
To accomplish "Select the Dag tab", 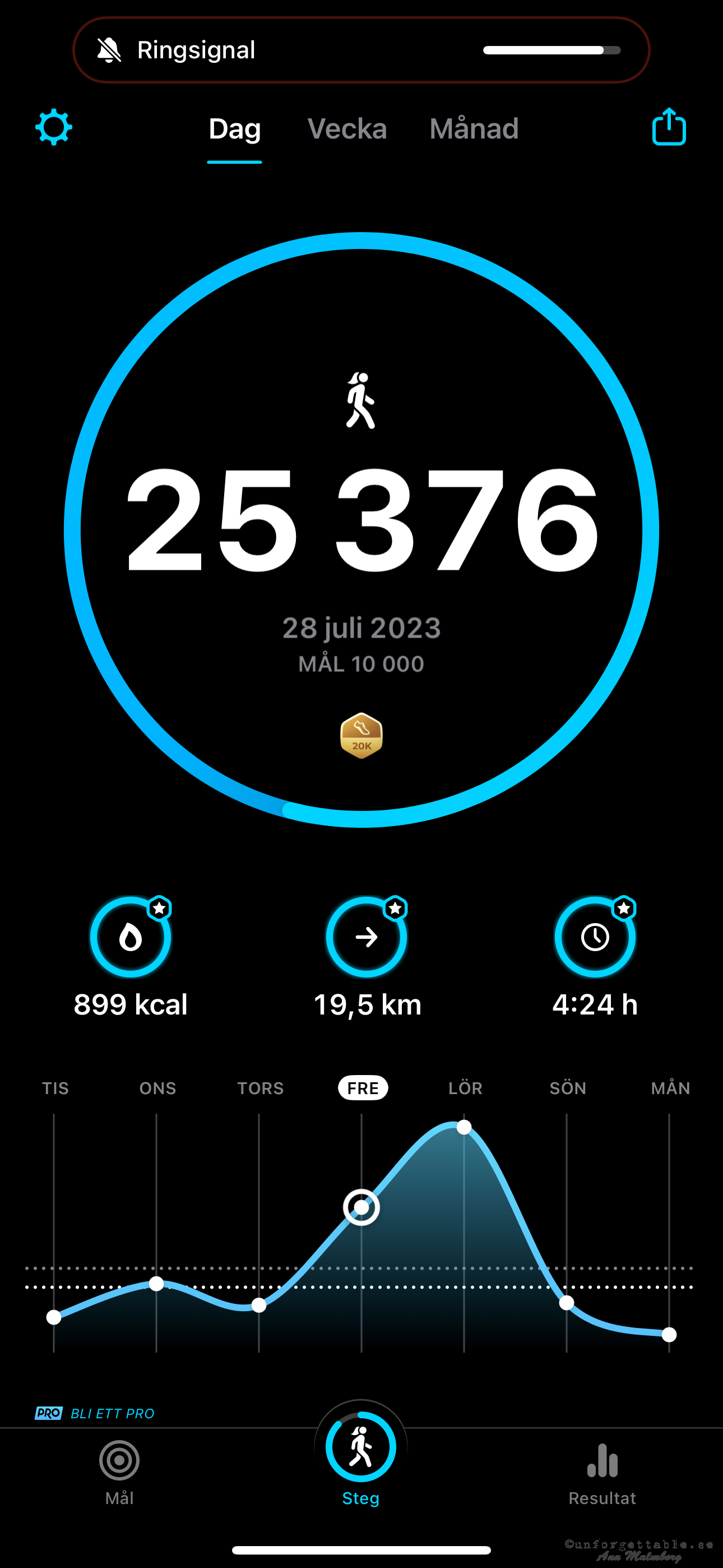I will click(235, 129).
